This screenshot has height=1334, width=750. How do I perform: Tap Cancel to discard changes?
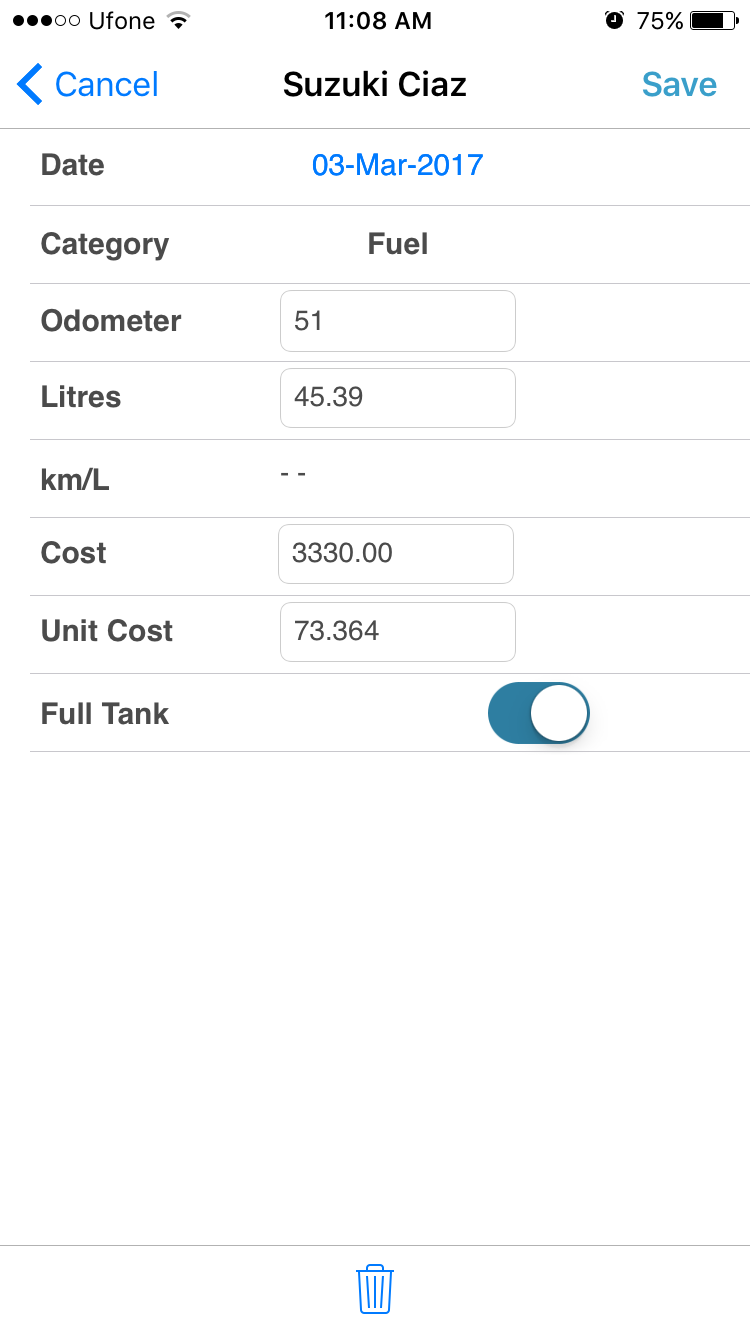(x=88, y=85)
